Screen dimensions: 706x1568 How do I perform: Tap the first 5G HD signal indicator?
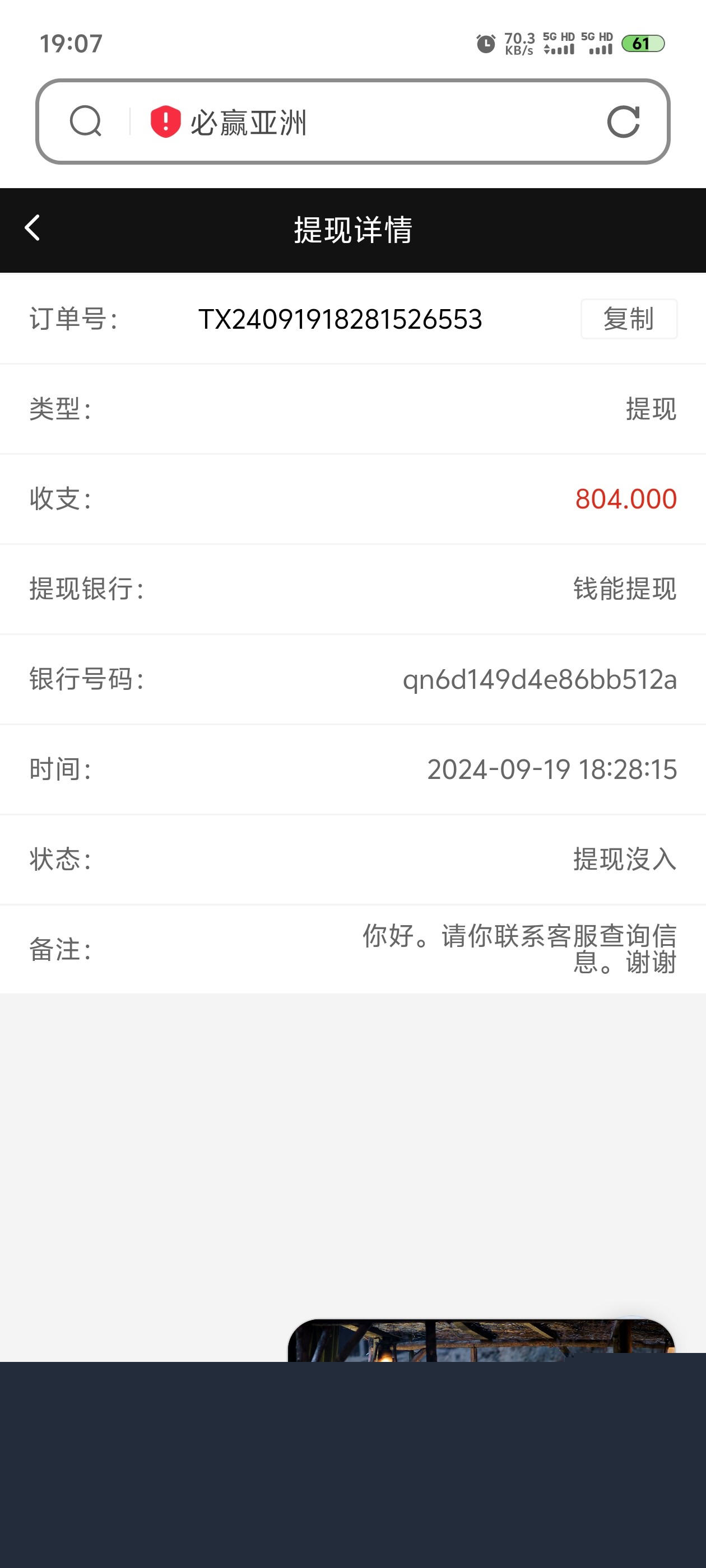(x=558, y=44)
